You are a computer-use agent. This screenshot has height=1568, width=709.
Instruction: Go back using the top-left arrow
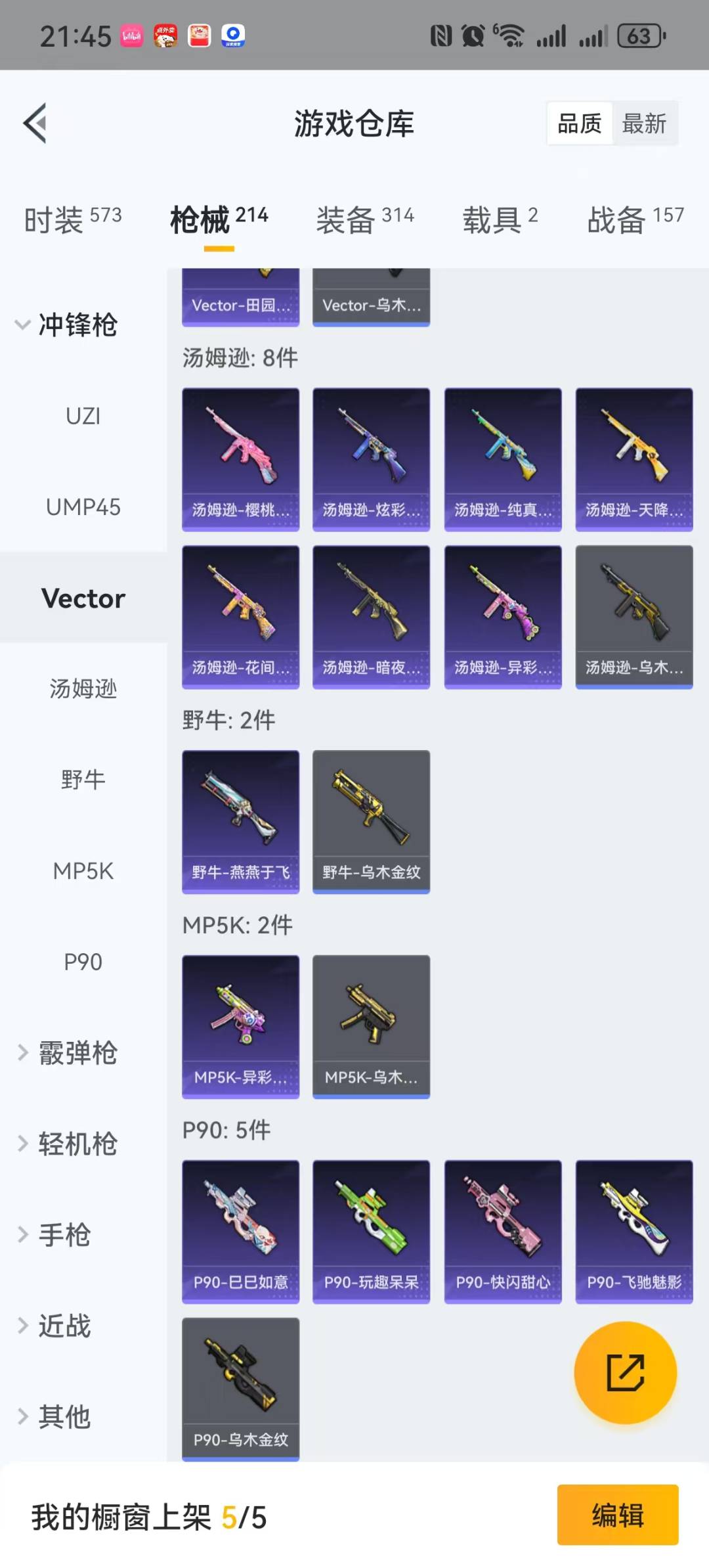(x=35, y=123)
